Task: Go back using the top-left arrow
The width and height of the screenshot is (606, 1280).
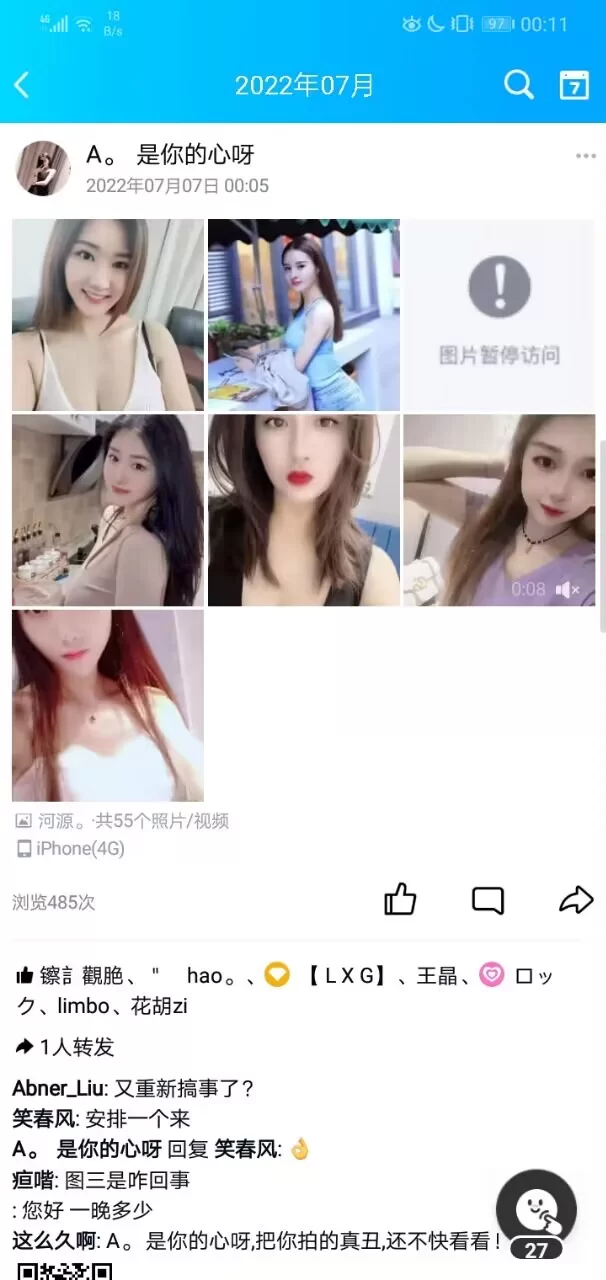Action: tap(22, 85)
